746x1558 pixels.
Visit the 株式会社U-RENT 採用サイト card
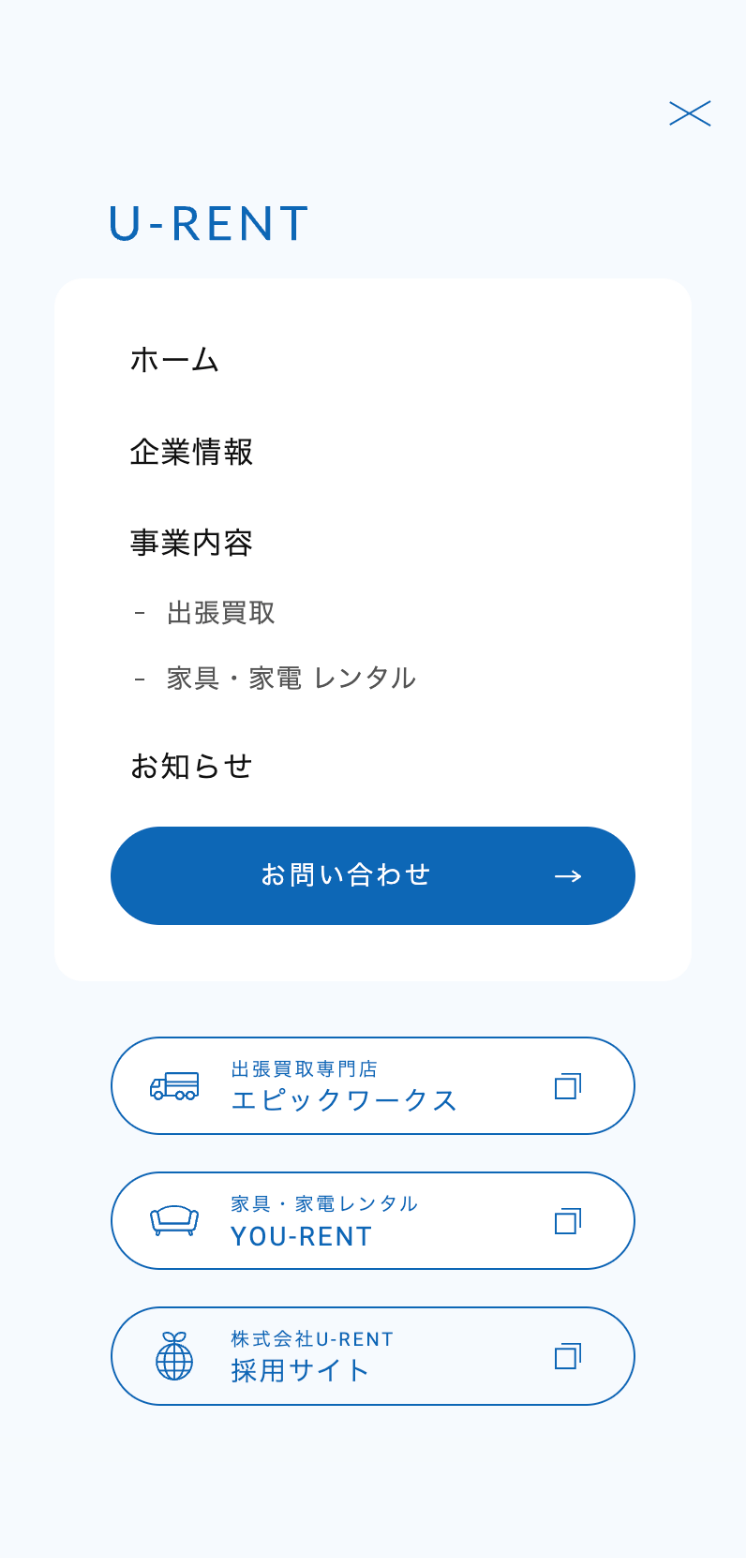pyautogui.click(x=372, y=1356)
